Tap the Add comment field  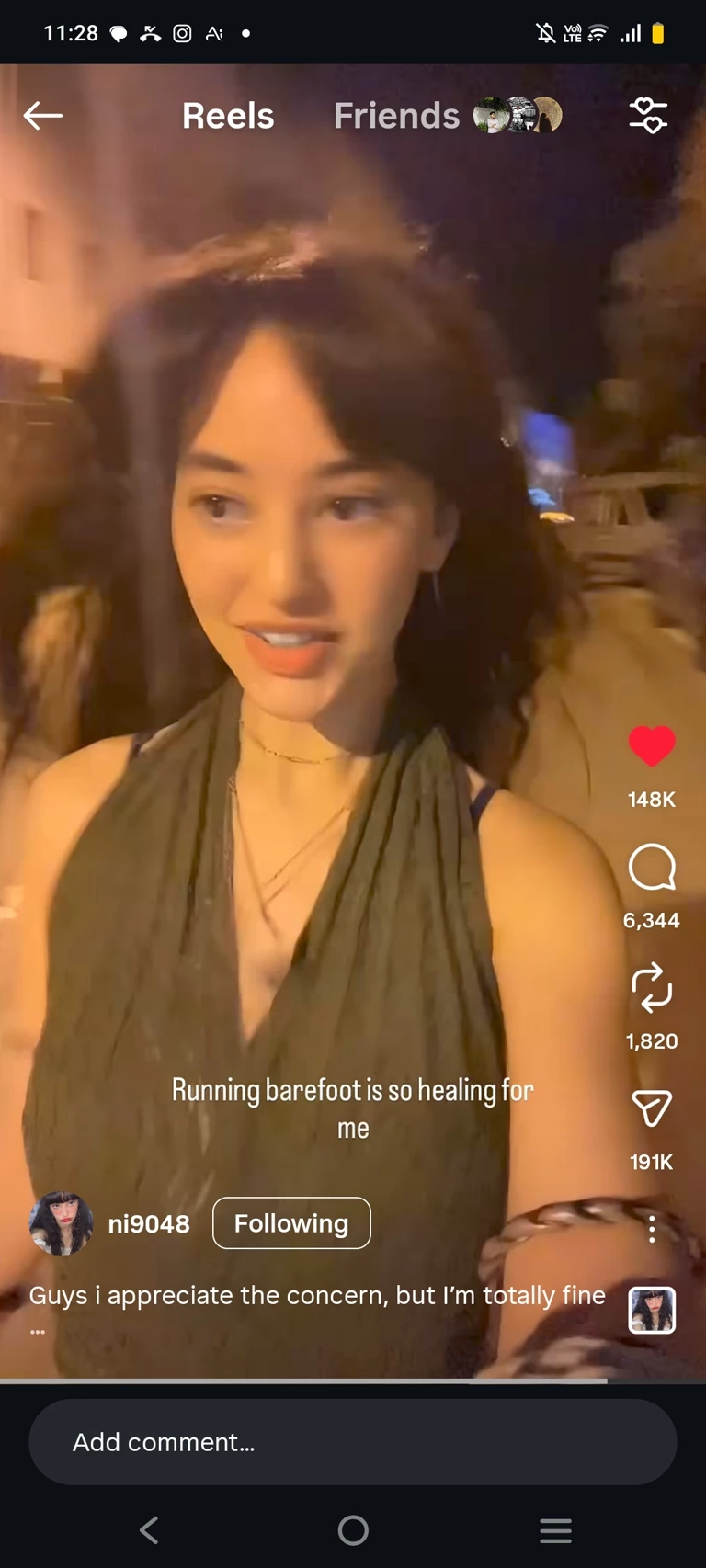(353, 1442)
